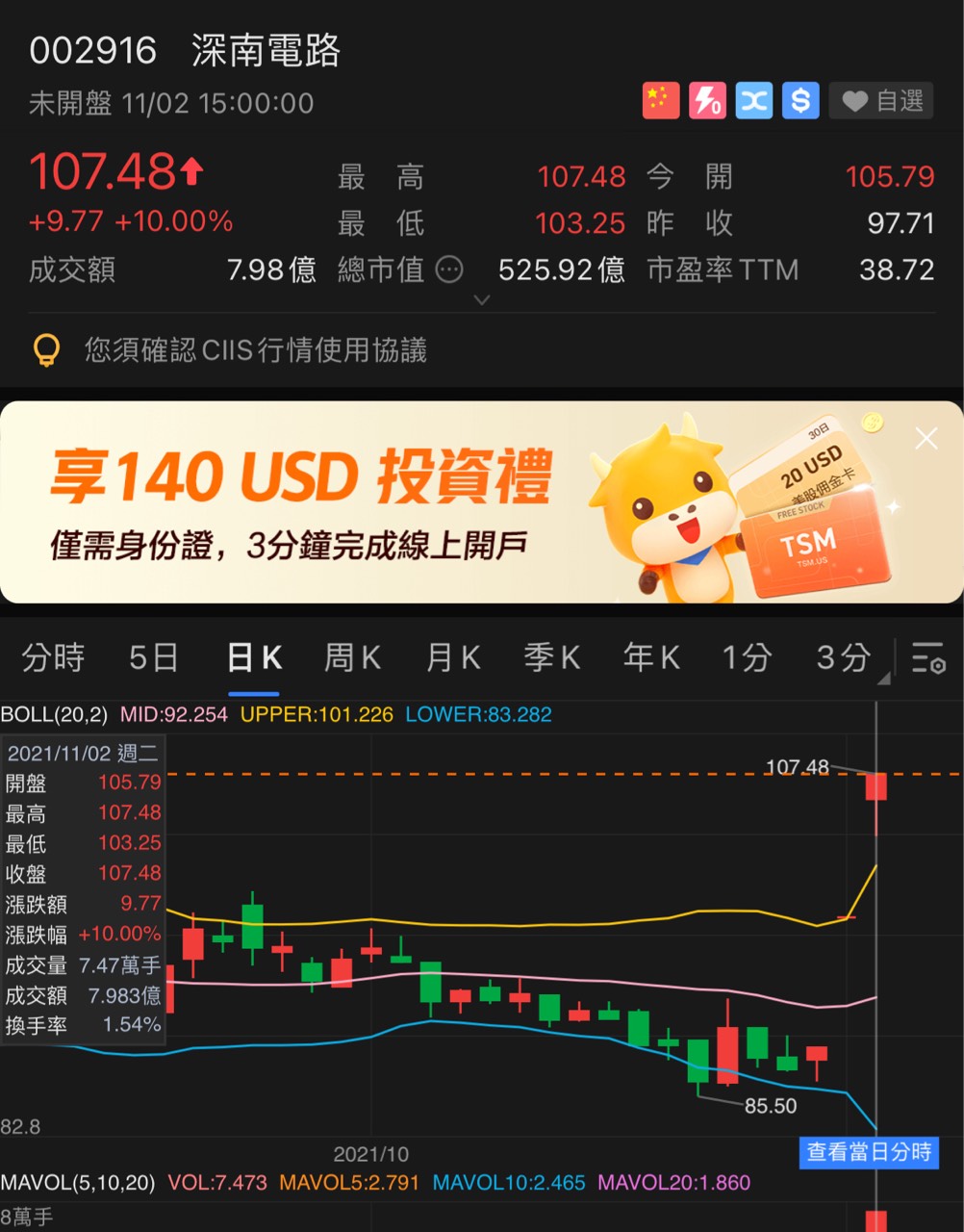Switch to the 月K chart tab
The image size is (964, 1232).
tap(453, 658)
